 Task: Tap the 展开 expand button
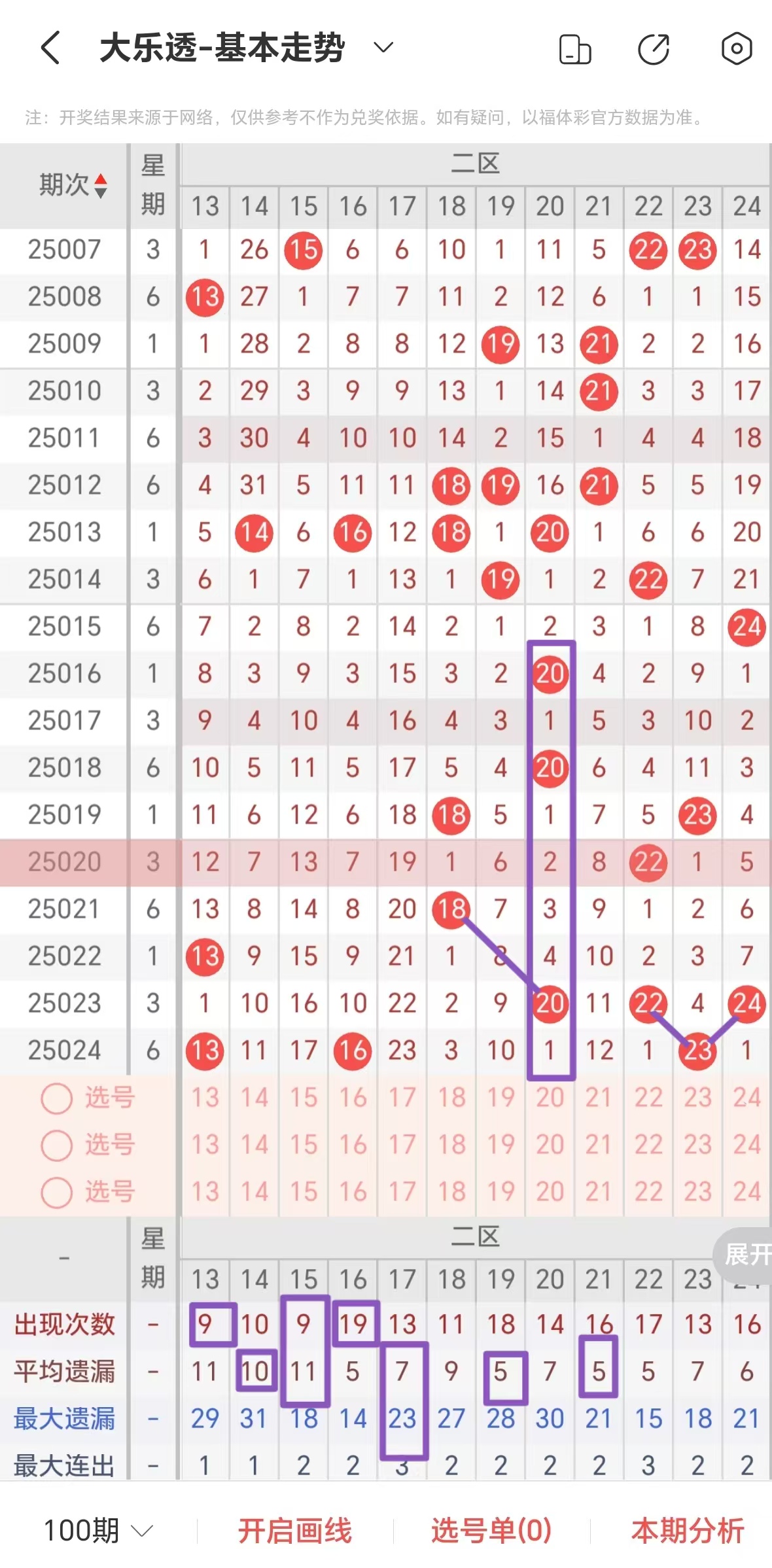746,1254
